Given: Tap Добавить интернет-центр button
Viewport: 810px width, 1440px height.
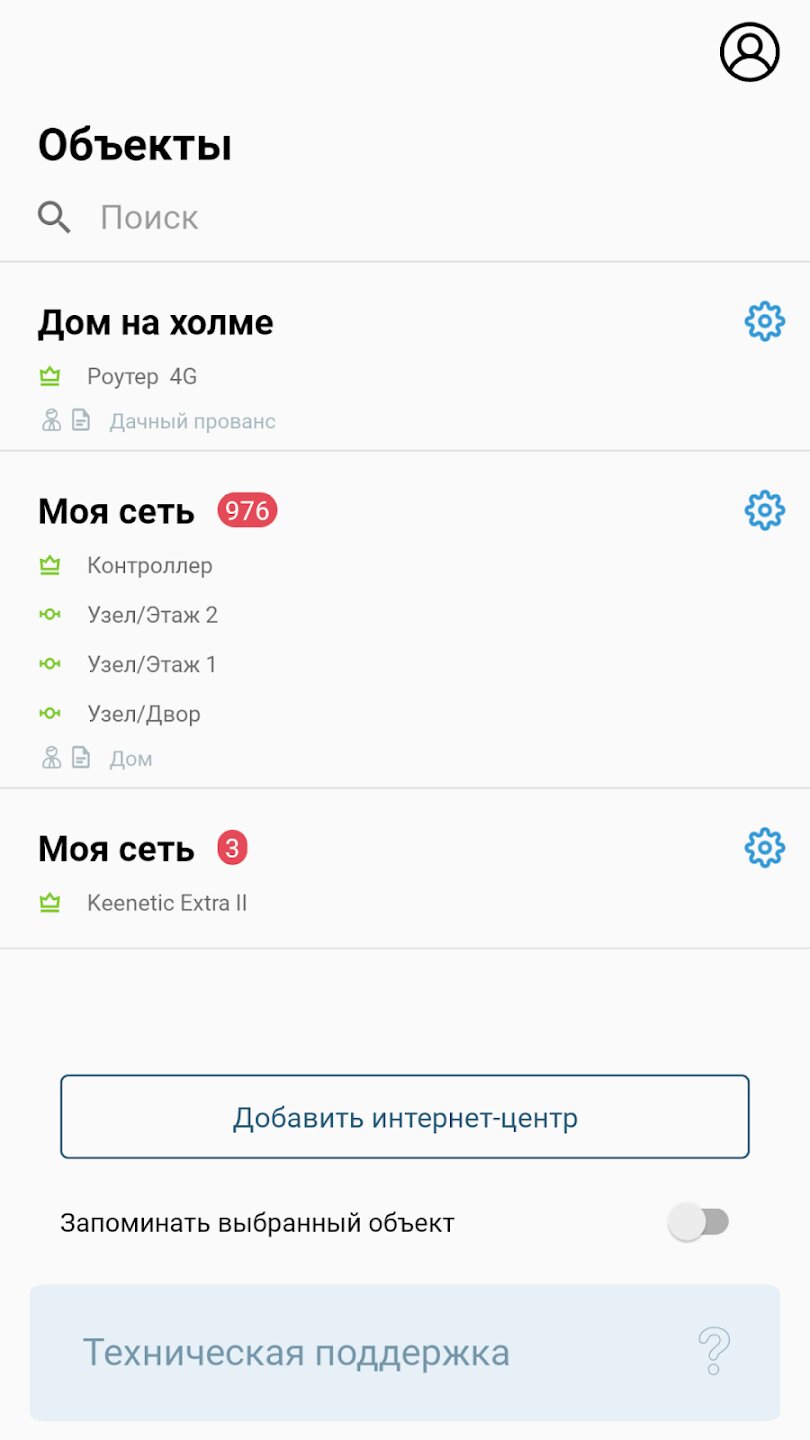Looking at the screenshot, I should pyautogui.click(x=405, y=1117).
